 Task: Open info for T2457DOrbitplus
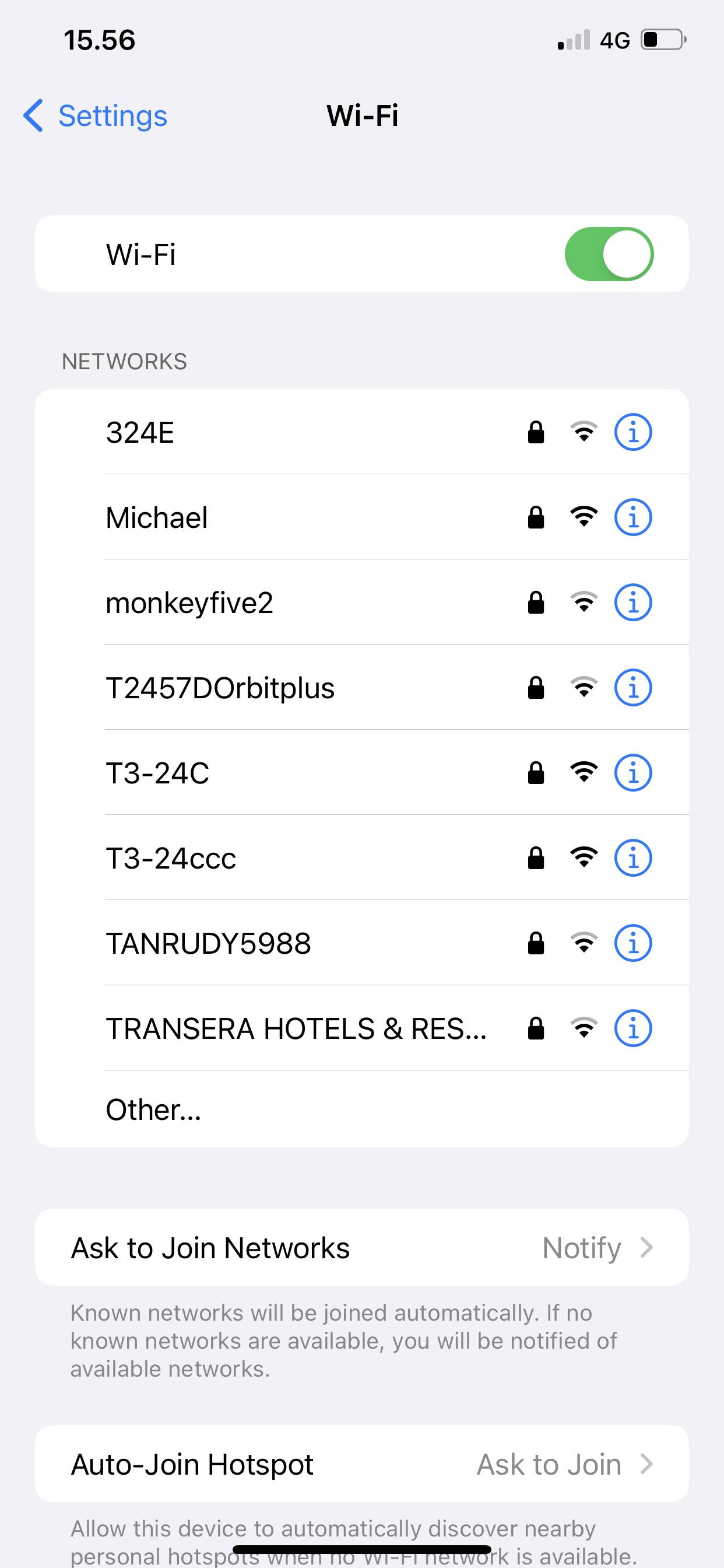(x=632, y=688)
